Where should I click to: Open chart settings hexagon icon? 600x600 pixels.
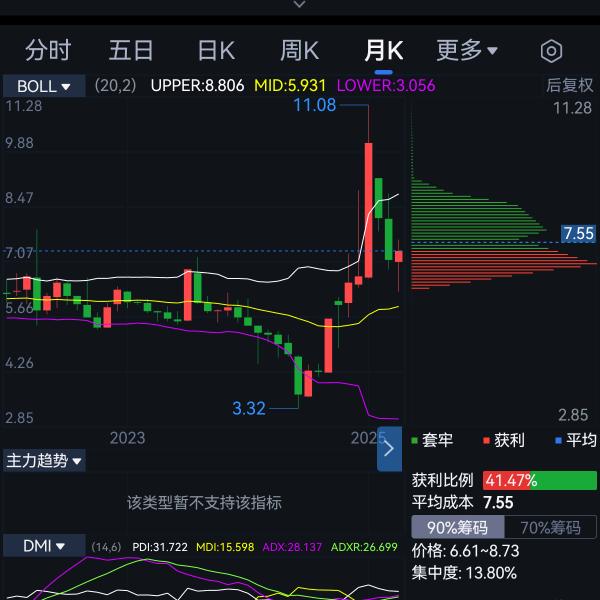(551, 51)
